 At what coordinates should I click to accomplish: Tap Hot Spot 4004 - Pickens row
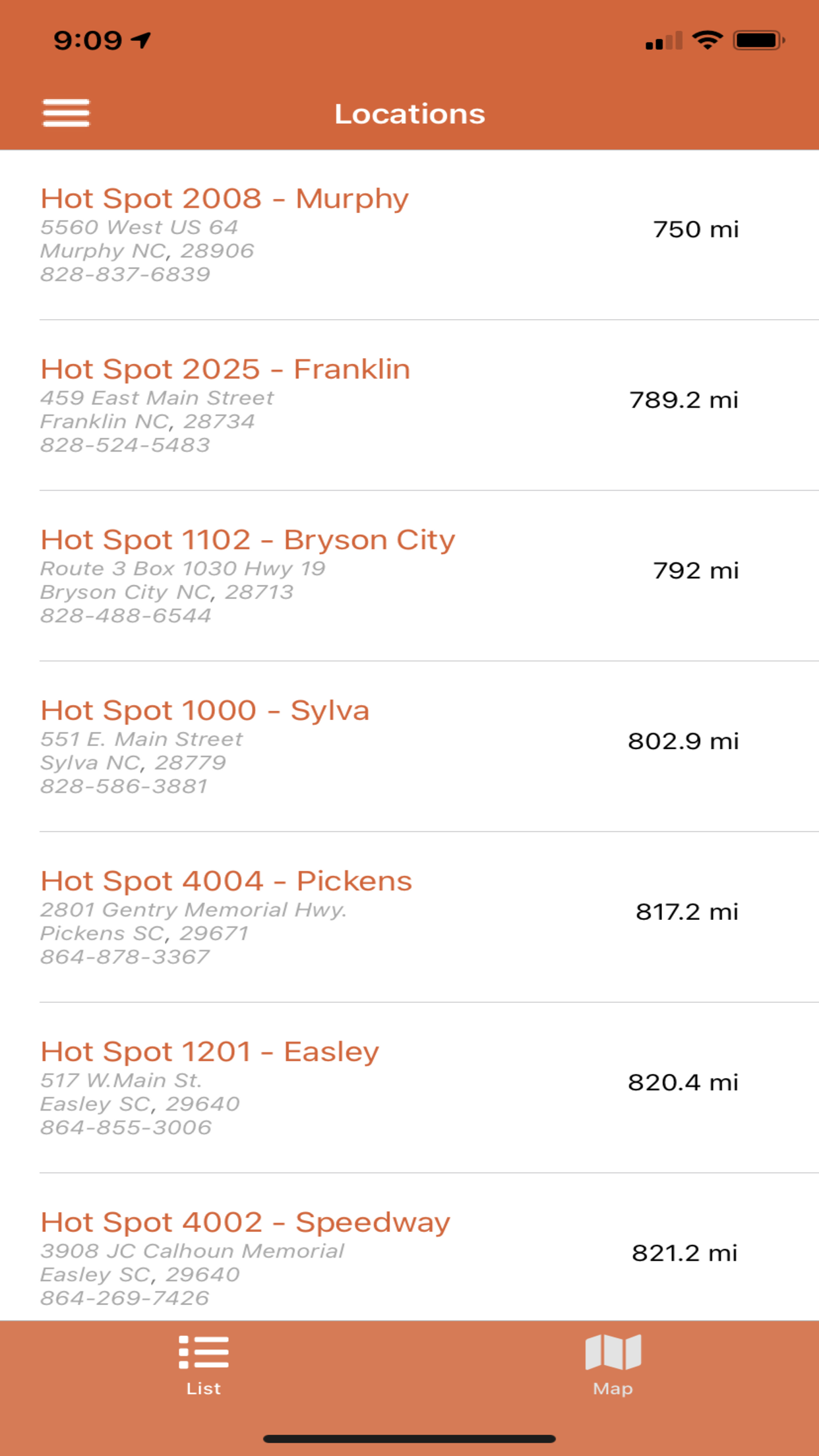coord(409,918)
